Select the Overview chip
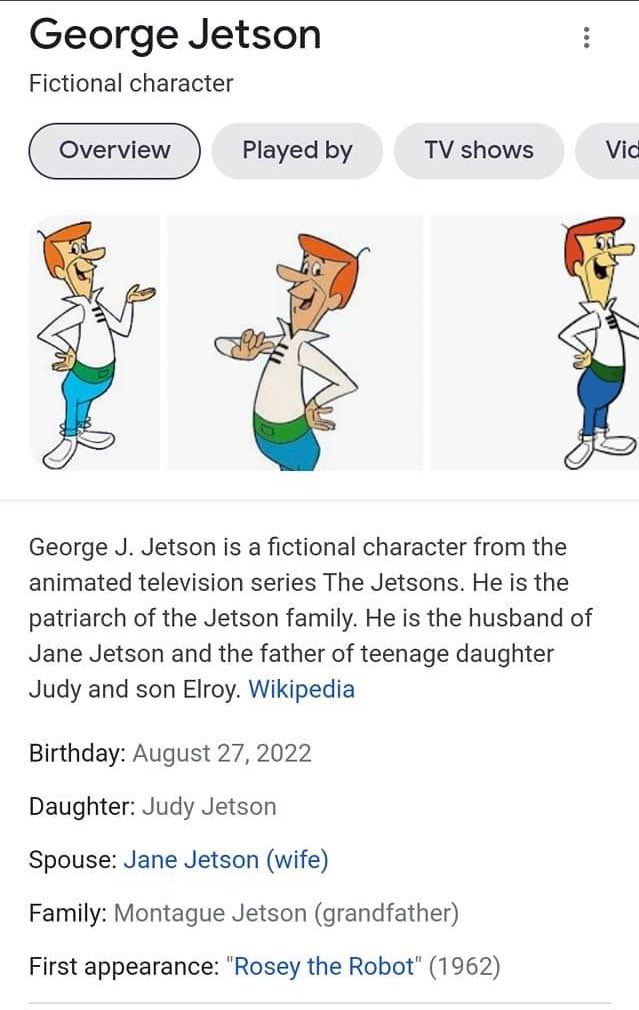This screenshot has height=1010, width=639. click(x=115, y=151)
